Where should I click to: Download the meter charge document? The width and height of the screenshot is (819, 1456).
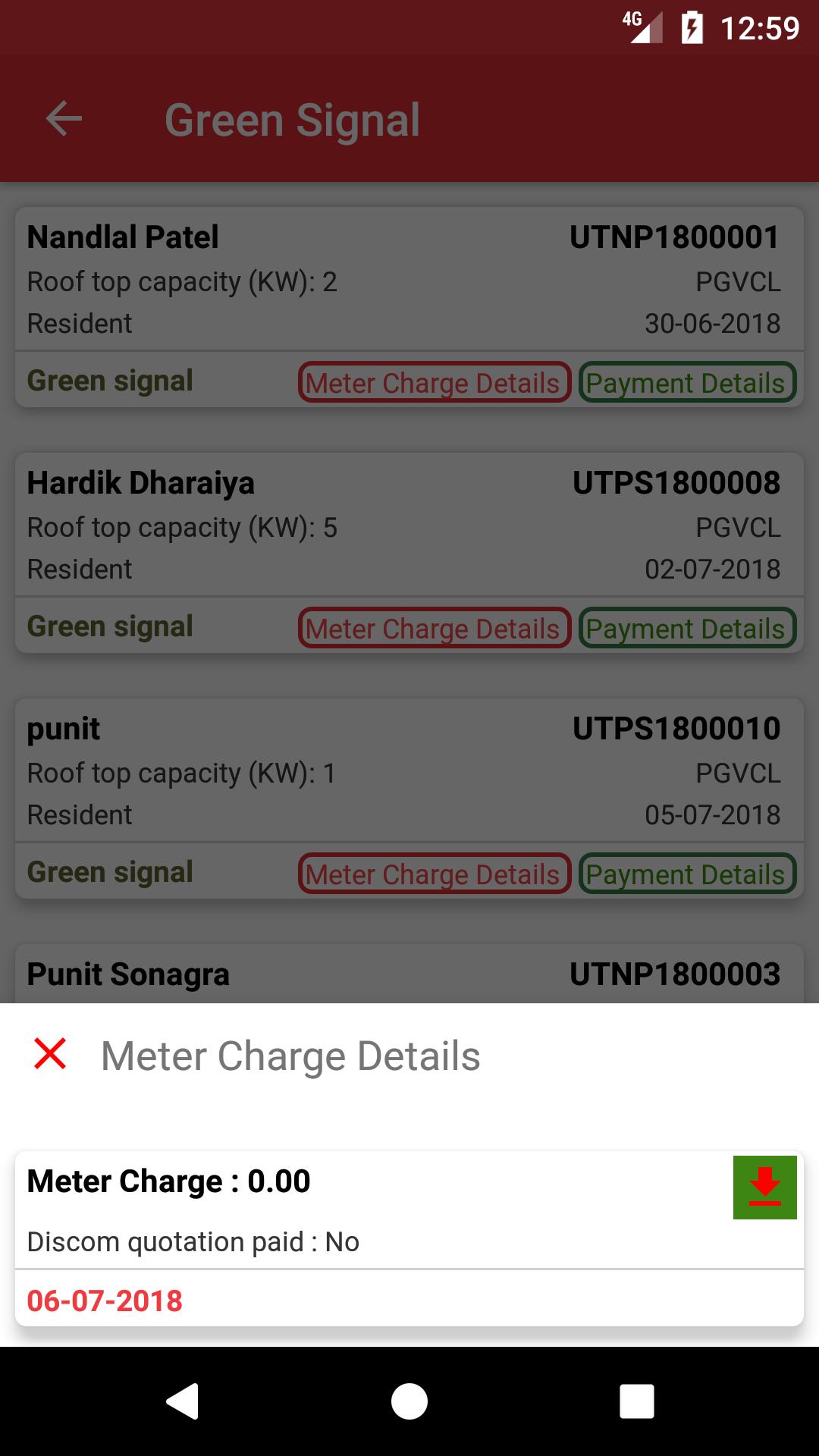point(764,1188)
